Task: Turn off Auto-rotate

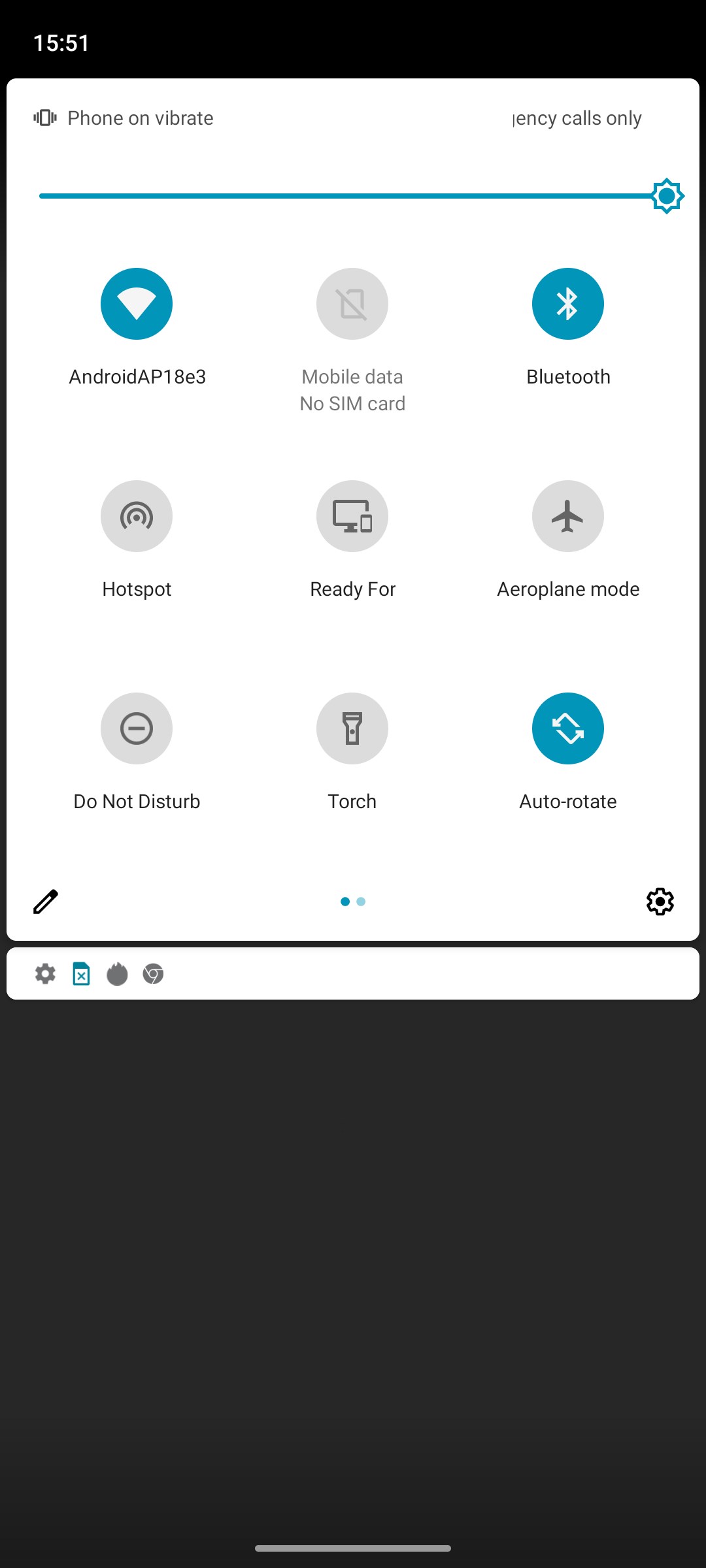Action: (x=567, y=728)
